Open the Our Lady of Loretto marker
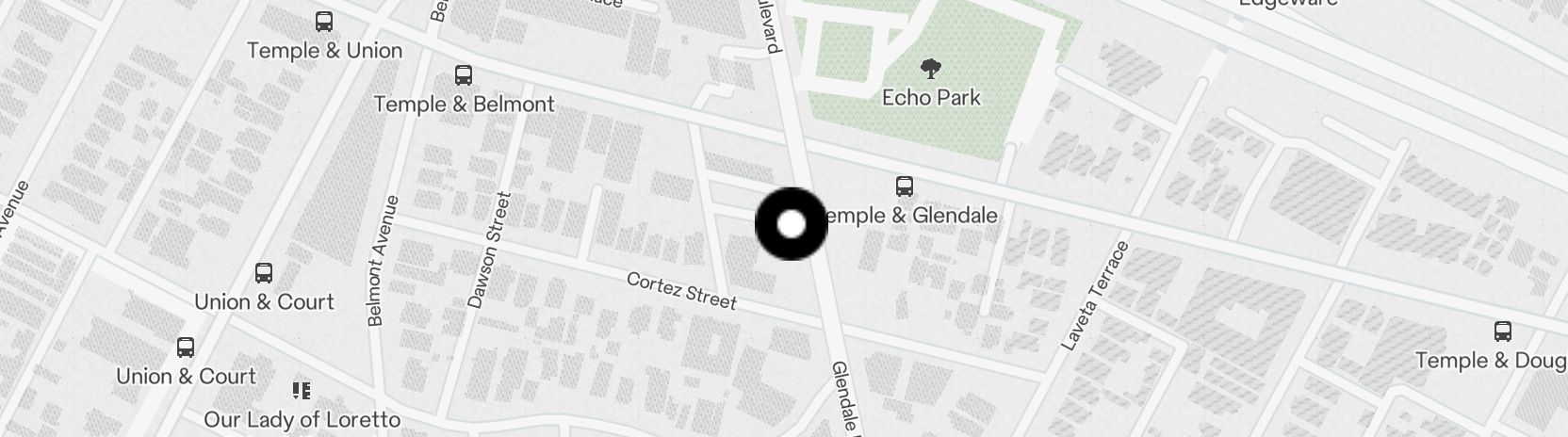 point(302,391)
